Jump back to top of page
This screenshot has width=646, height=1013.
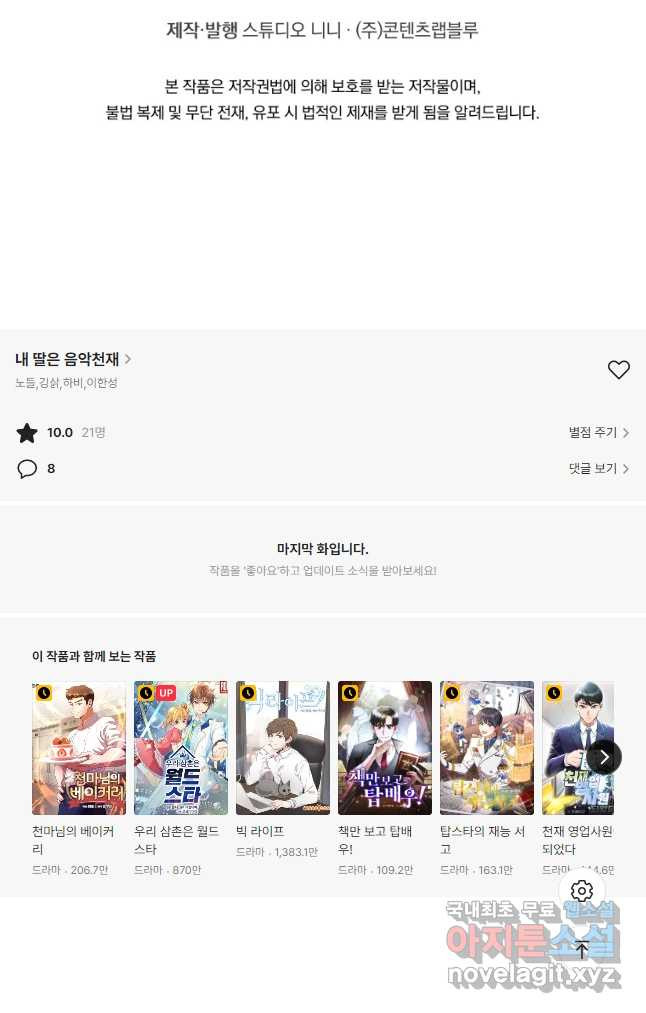pyautogui.click(x=582, y=950)
